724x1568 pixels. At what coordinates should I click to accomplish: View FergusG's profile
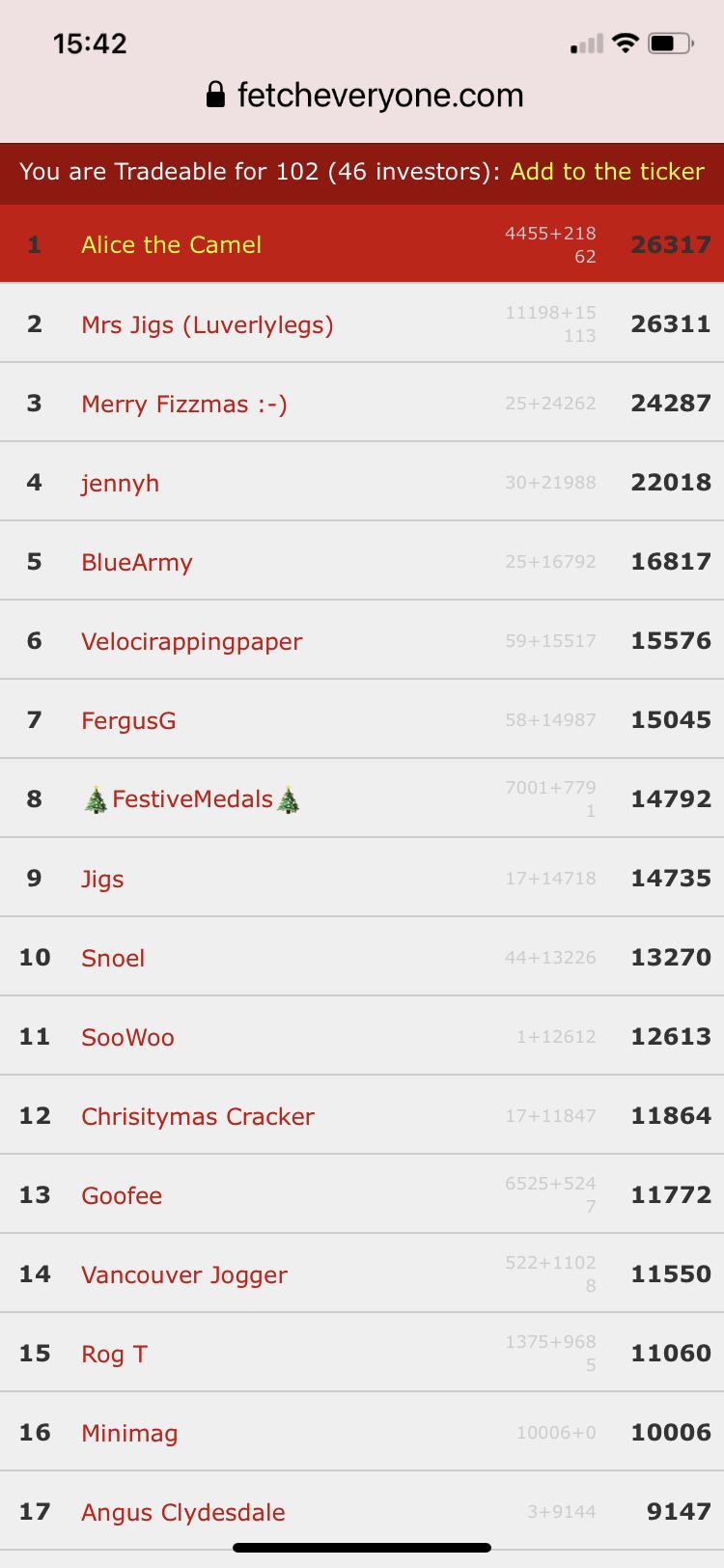(x=128, y=721)
